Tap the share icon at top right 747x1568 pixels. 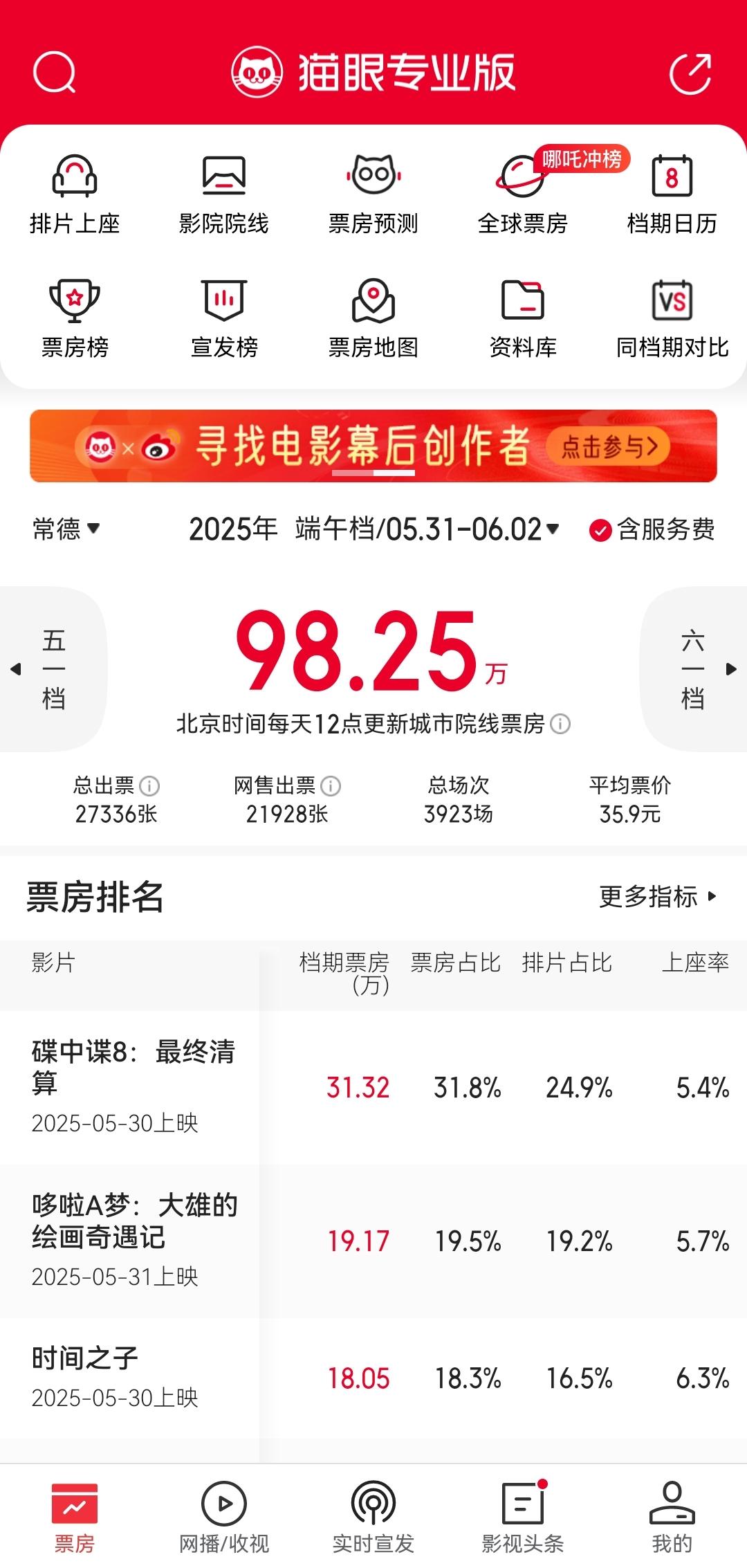coord(690,73)
